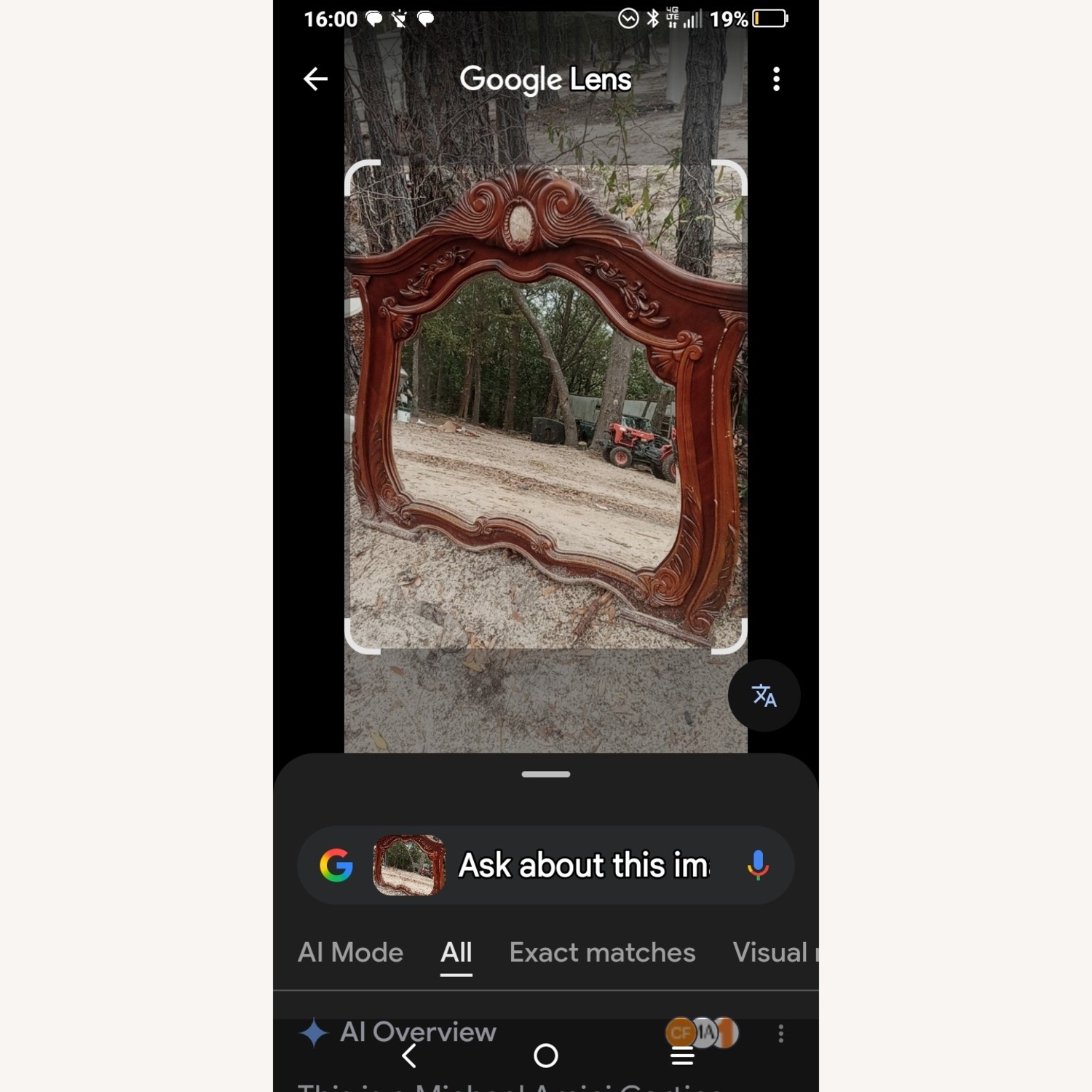
Task: Switch to the Exact matches tab
Action: (x=602, y=952)
